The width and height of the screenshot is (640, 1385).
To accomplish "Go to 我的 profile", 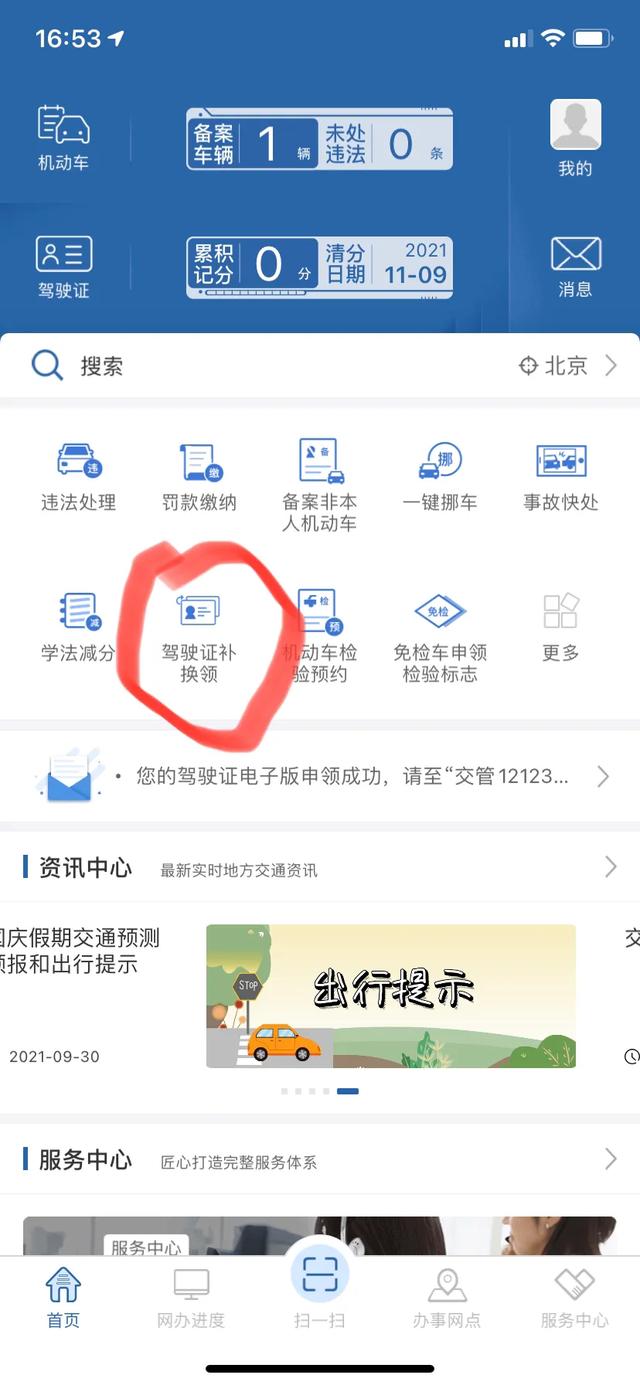I will (575, 138).
